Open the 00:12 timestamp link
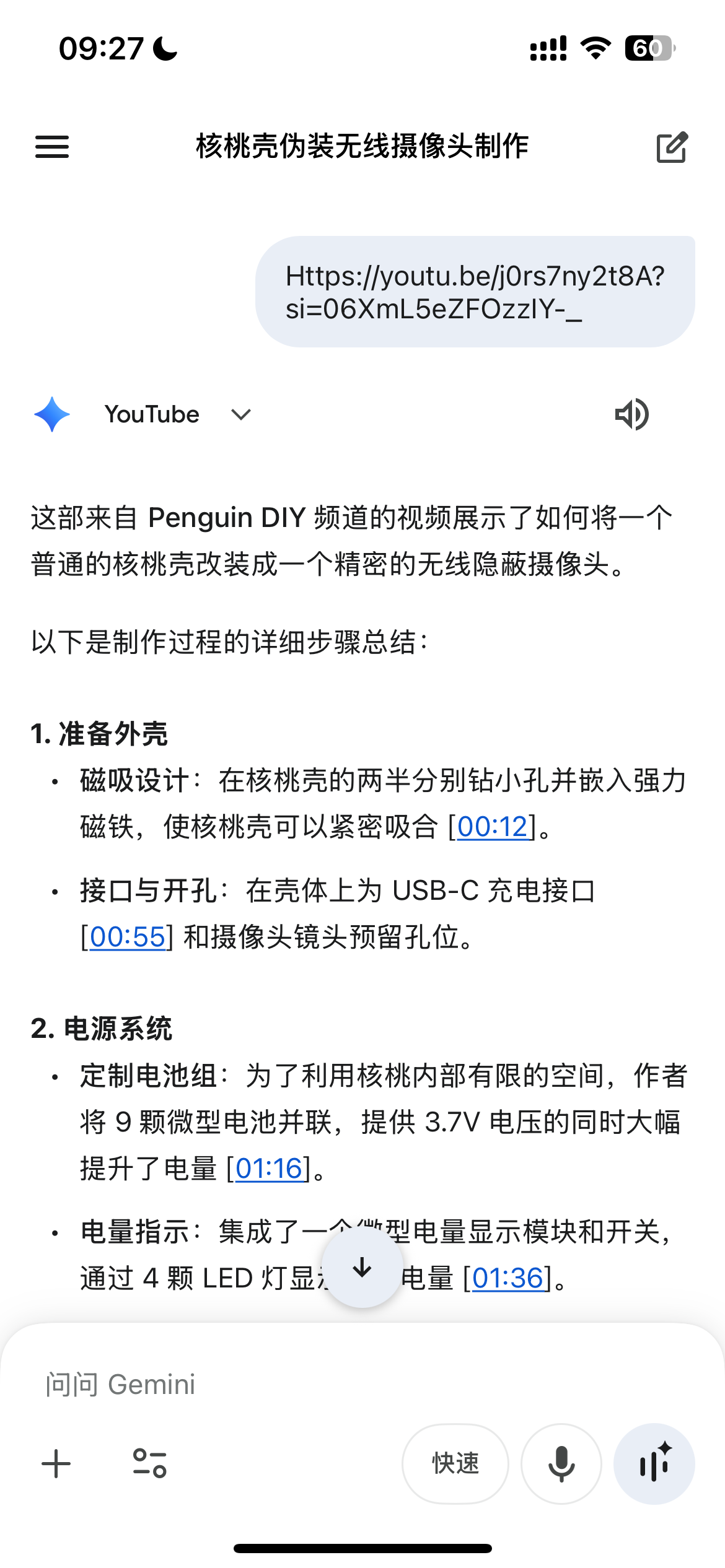Screen dimensions: 725x1568 pos(492,826)
